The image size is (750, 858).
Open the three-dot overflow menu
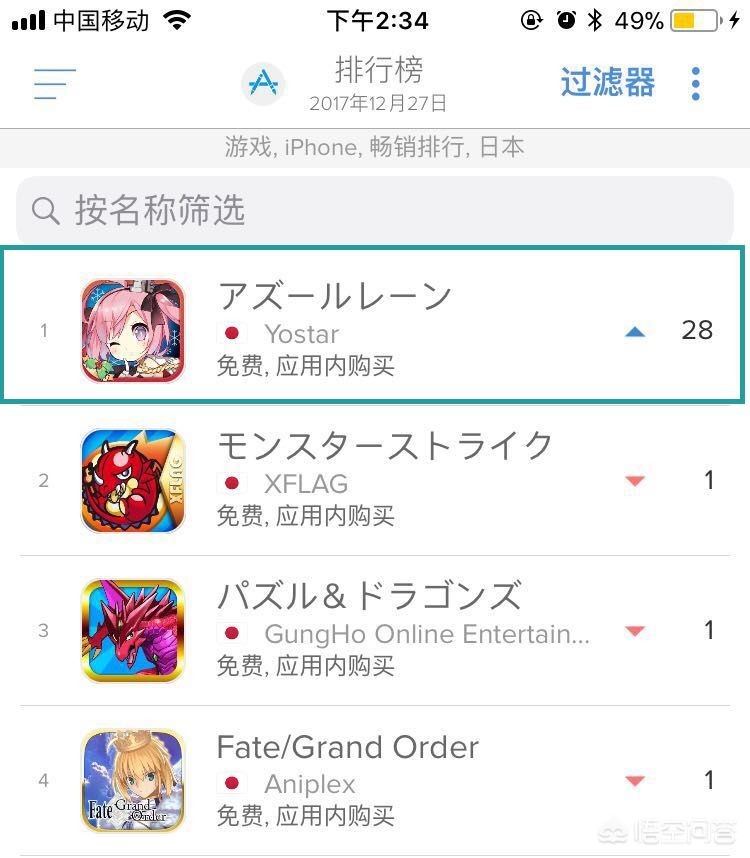pyautogui.click(x=696, y=84)
